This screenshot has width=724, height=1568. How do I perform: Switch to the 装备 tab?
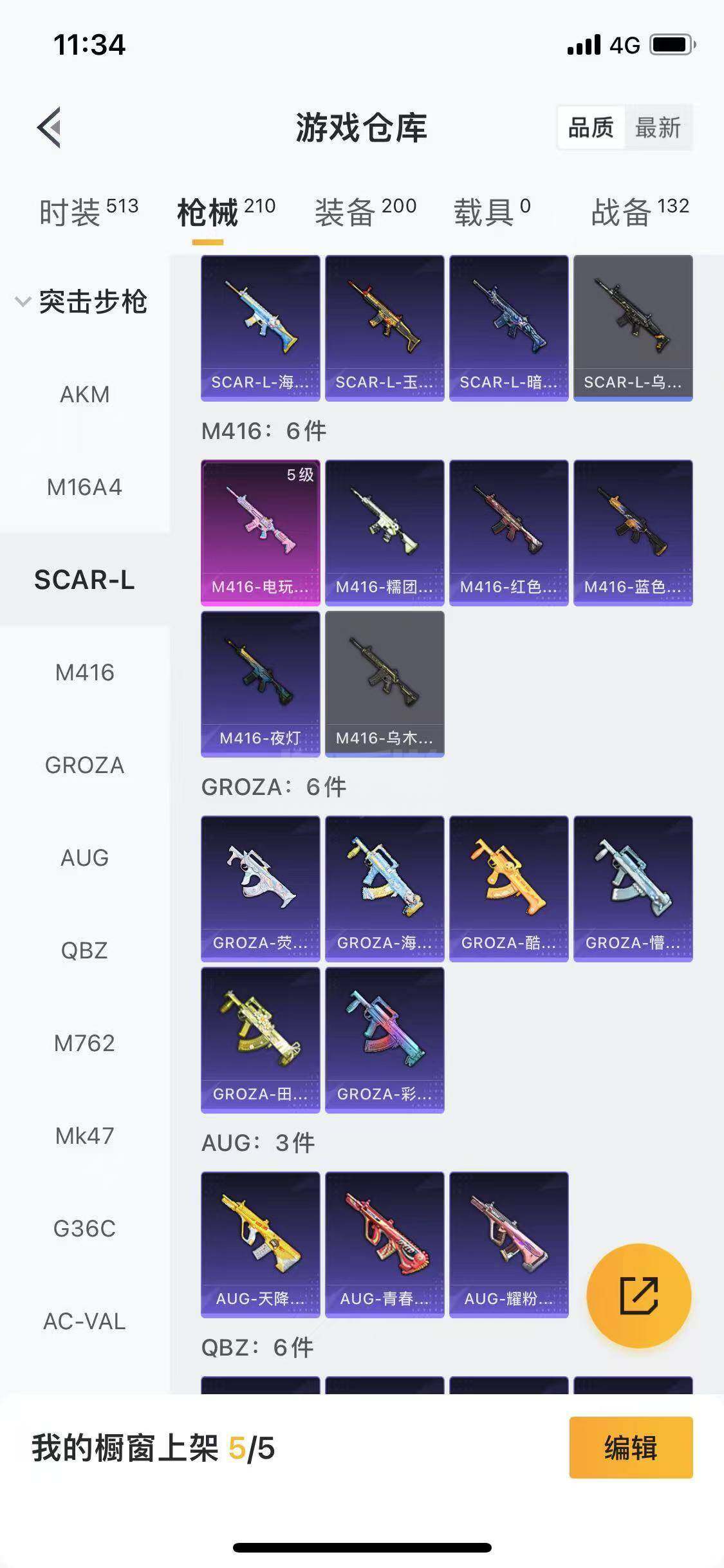(365, 212)
